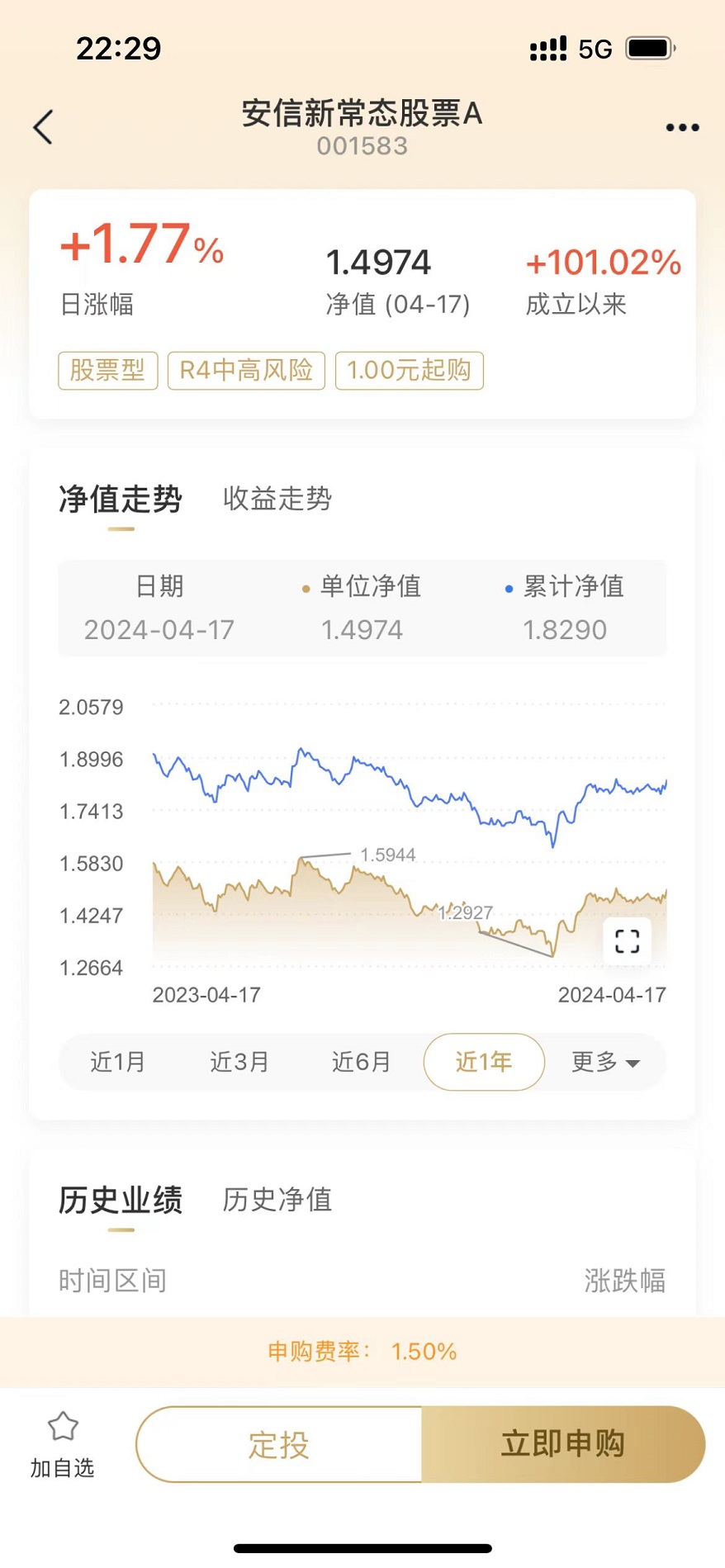The image size is (725, 1568).
Task: Switch to the 收益走势 tab
Action: click(x=276, y=500)
